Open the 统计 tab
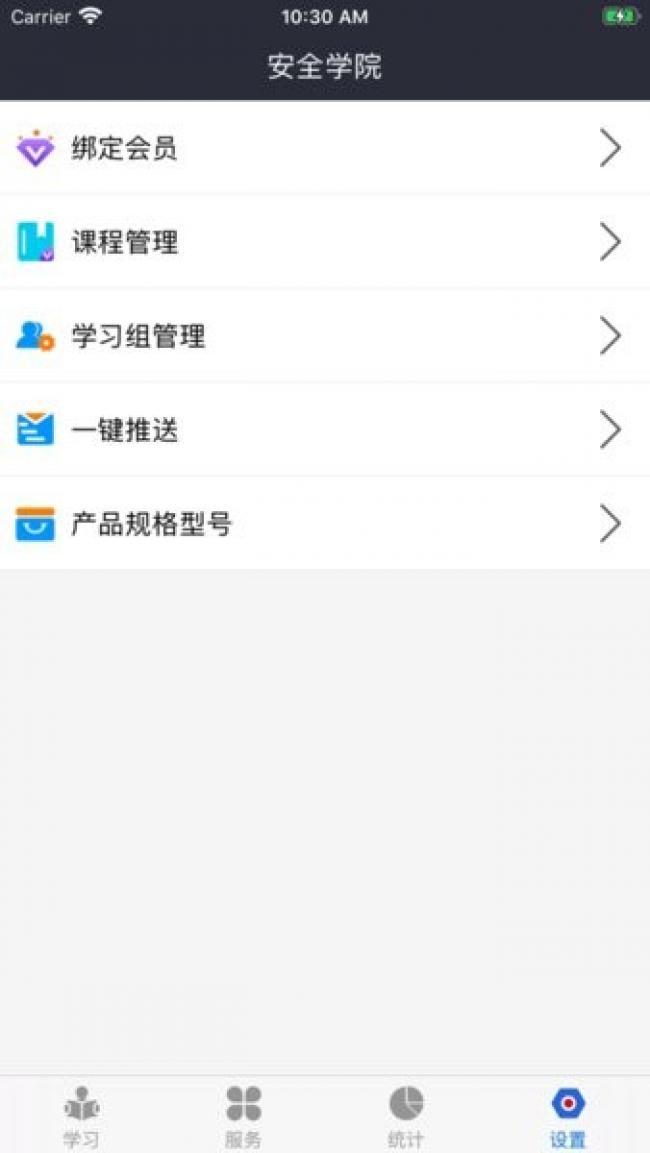The width and height of the screenshot is (650, 1153). [406, 1116]
